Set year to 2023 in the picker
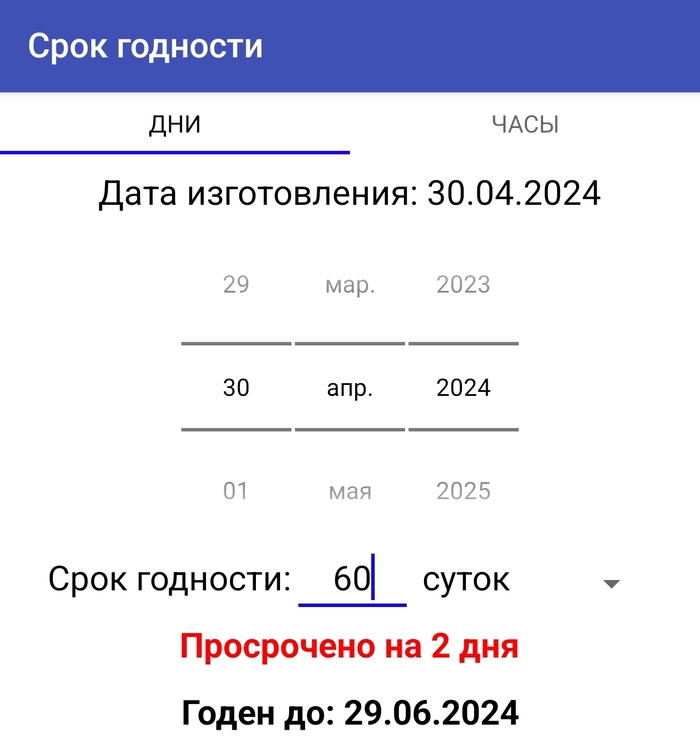Screen dimensions: 700x751 [463, 285]
